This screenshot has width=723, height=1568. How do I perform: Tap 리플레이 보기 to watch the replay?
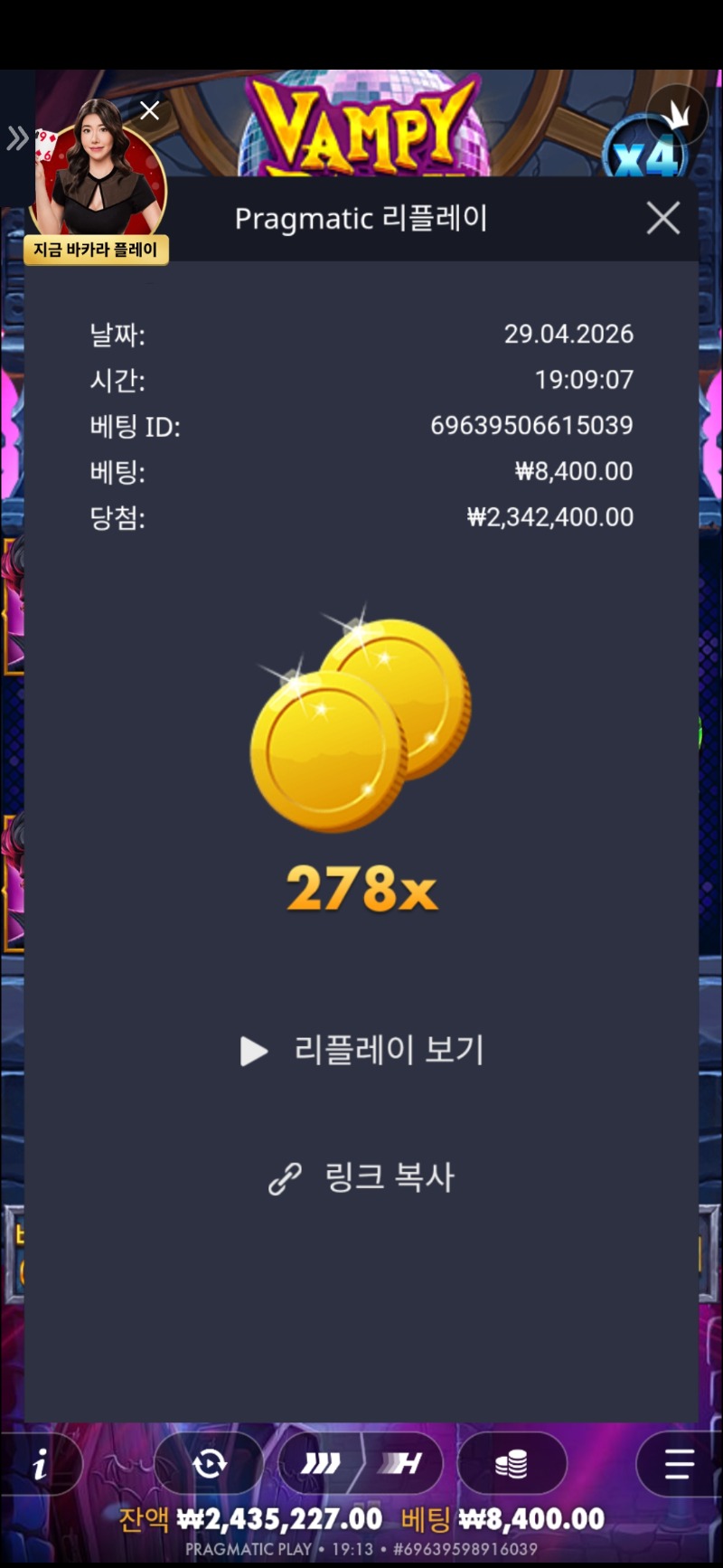(362, 1050)
